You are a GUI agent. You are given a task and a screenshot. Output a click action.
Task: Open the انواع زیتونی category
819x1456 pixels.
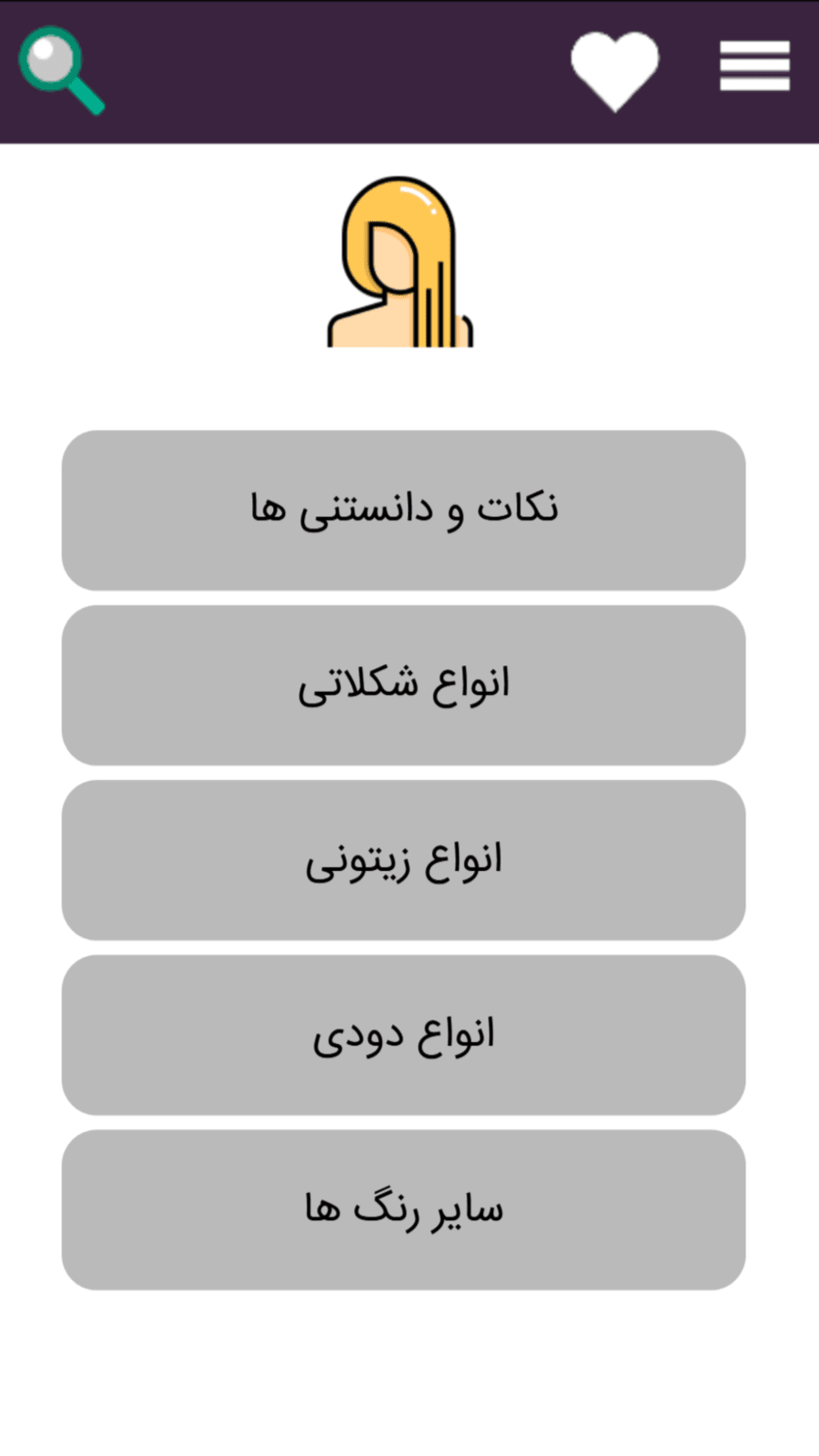tap(403, 858)
